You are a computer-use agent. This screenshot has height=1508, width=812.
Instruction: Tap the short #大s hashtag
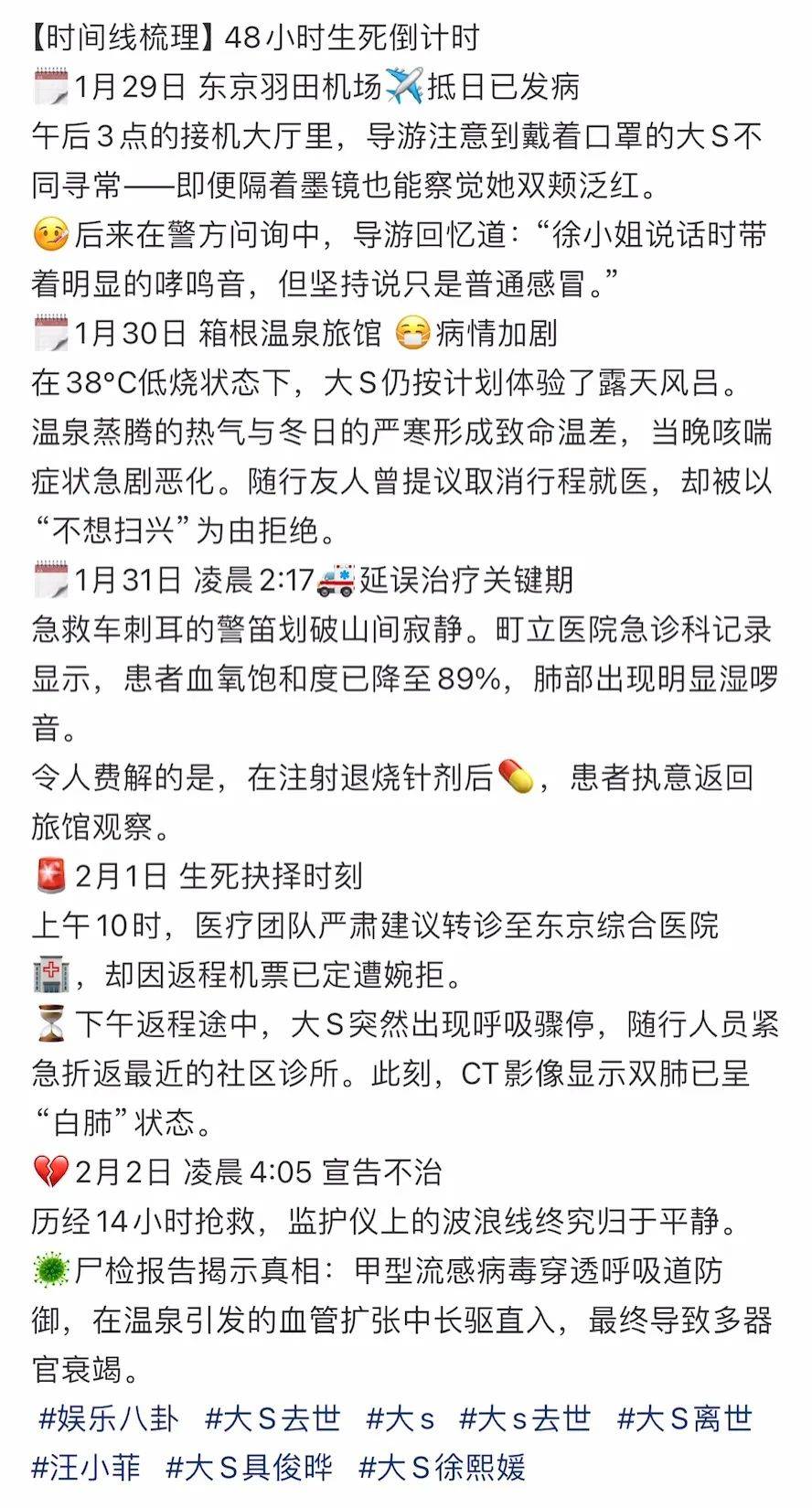pos(400,1418)
